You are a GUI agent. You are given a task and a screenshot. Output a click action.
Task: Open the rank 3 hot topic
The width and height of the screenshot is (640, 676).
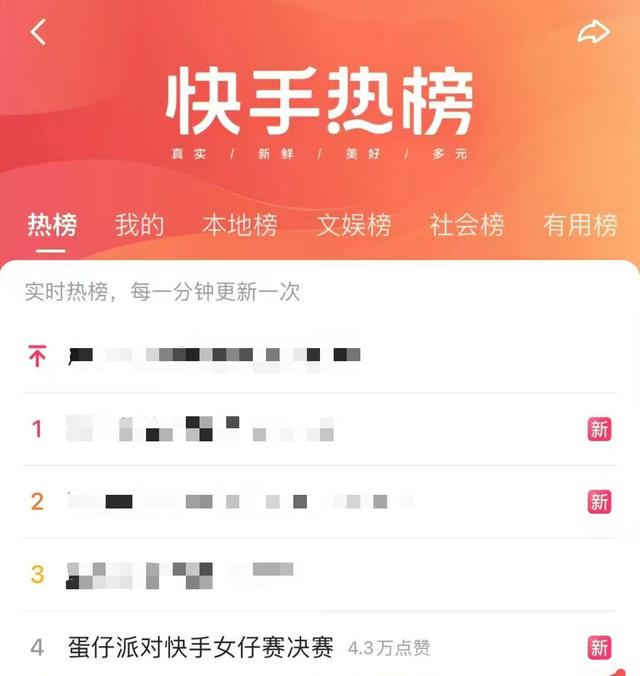pyautogui.click(x=180, y=574)
